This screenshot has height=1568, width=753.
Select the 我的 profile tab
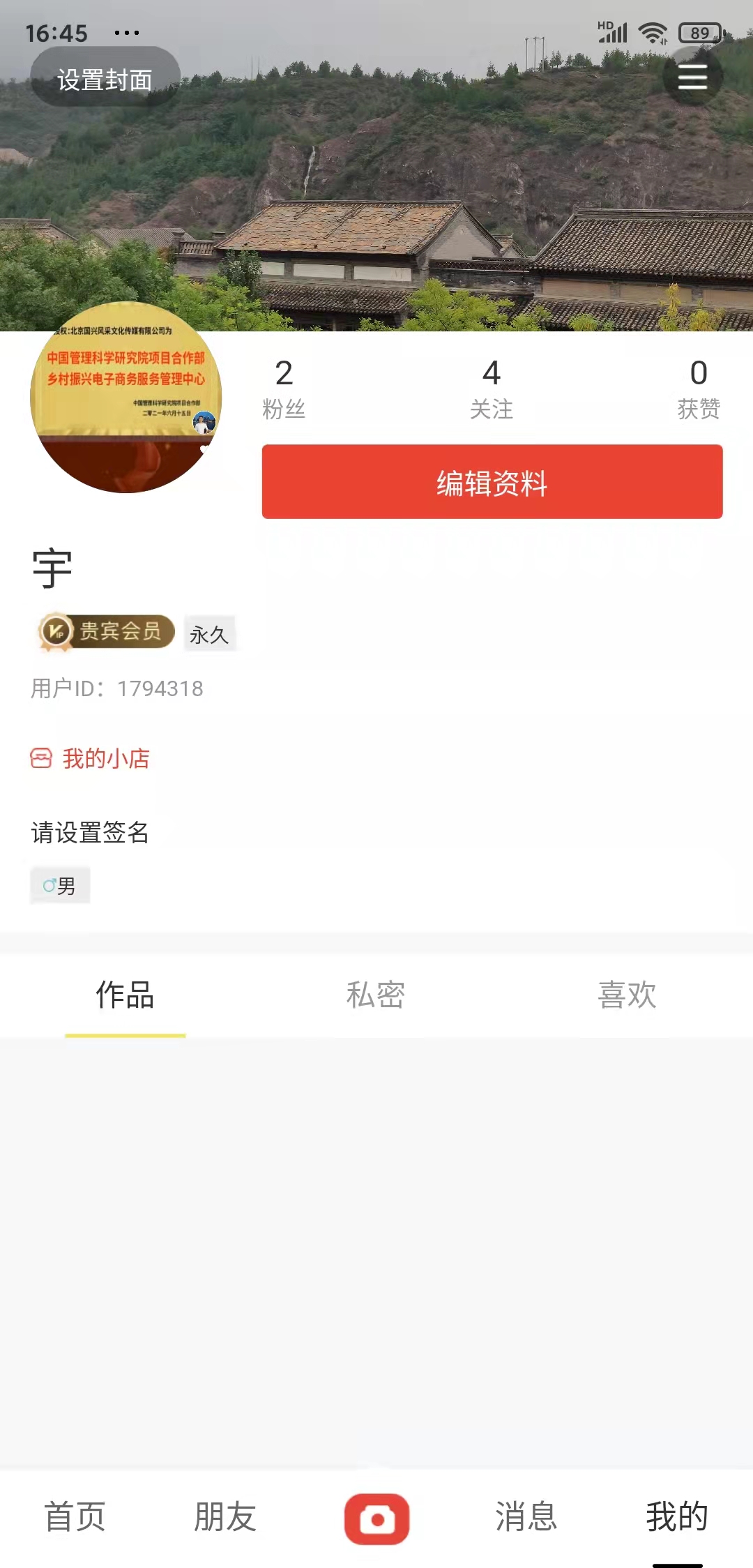click(677, 1517)
